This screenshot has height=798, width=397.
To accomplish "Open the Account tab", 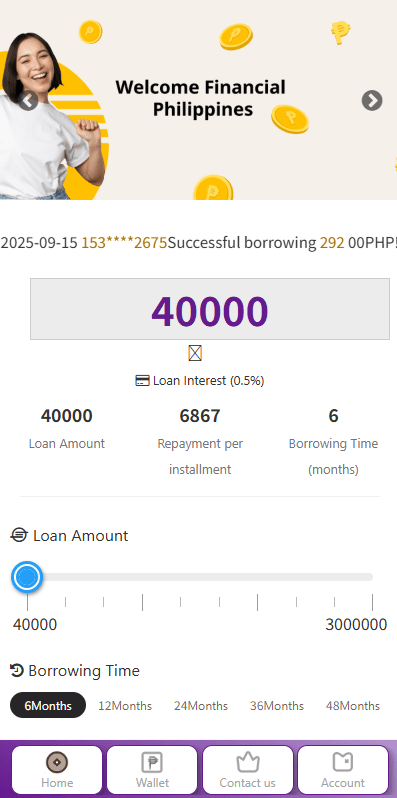I will (x=343, y=770).
